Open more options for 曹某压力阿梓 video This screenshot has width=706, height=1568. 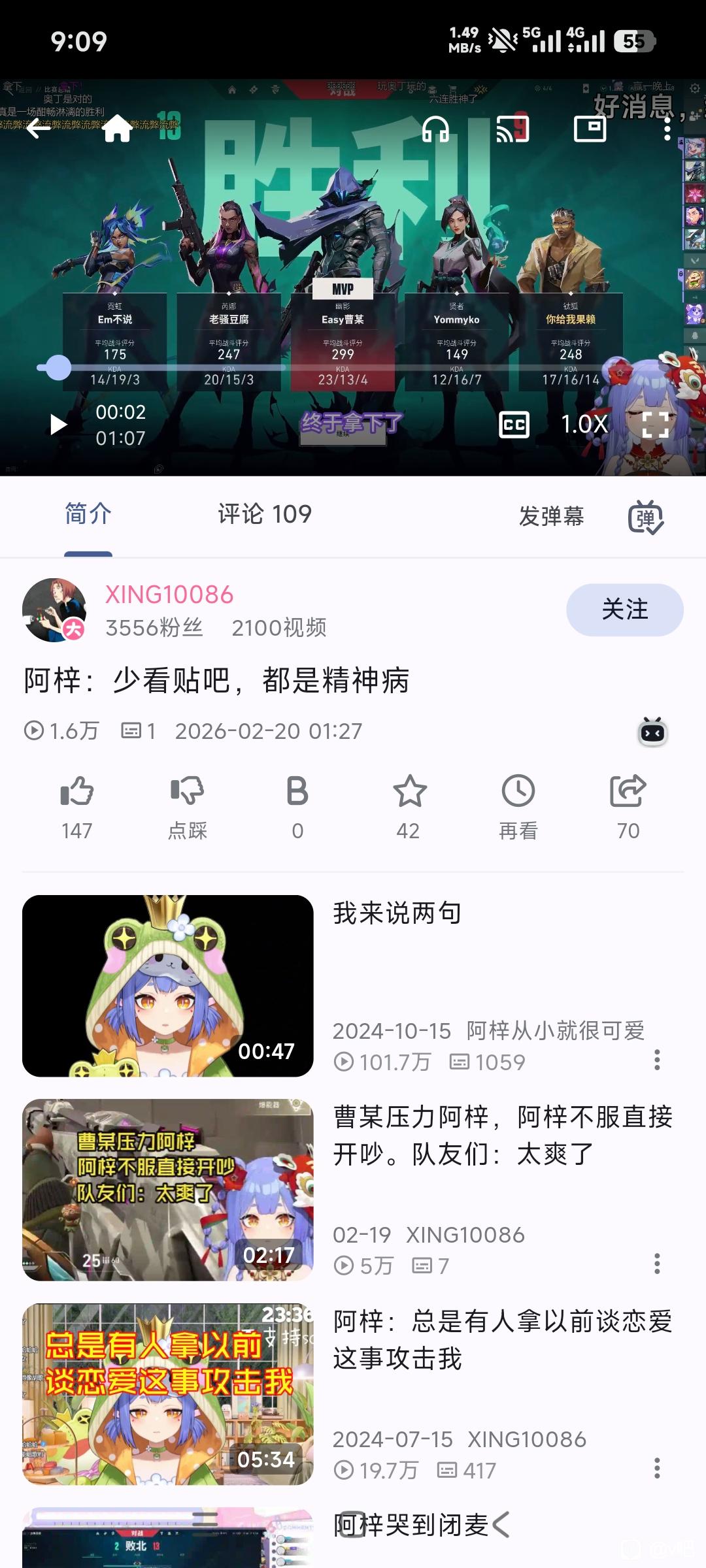point(657,1264)
